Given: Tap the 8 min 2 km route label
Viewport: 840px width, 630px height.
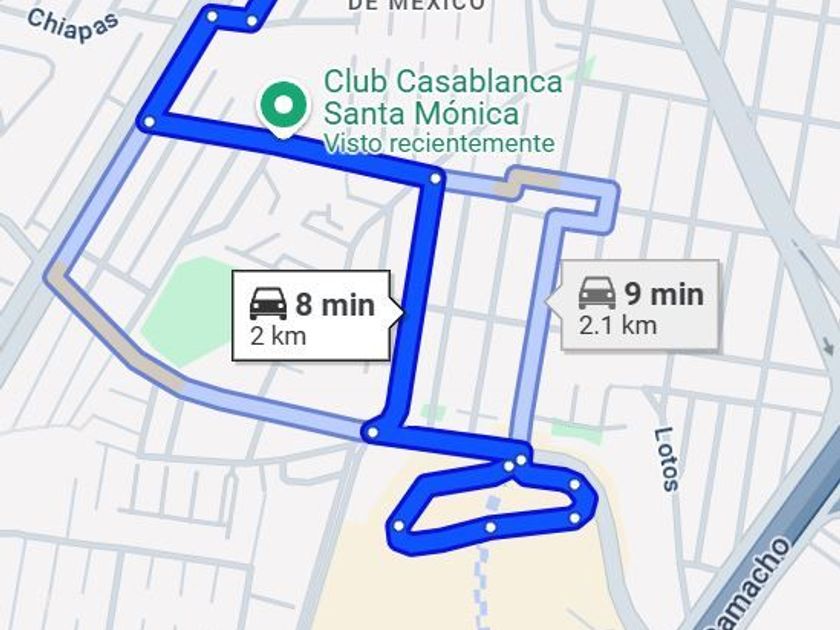Looking at the screenshot, I should coord(311,315).
